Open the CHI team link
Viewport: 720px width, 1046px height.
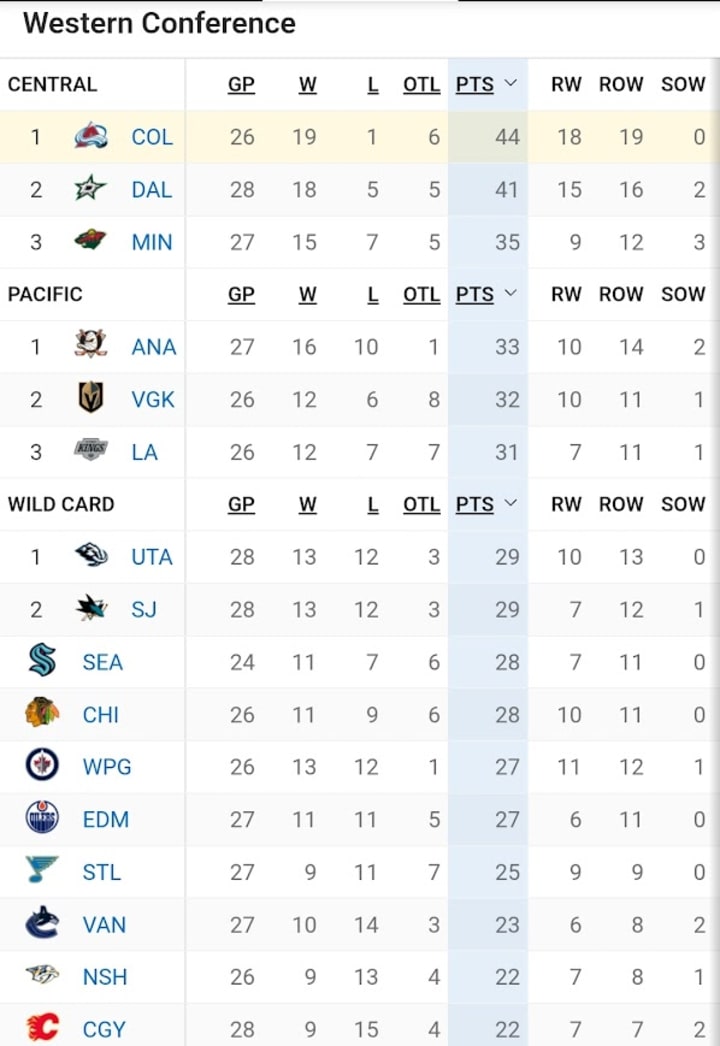(x=101, y=715)
